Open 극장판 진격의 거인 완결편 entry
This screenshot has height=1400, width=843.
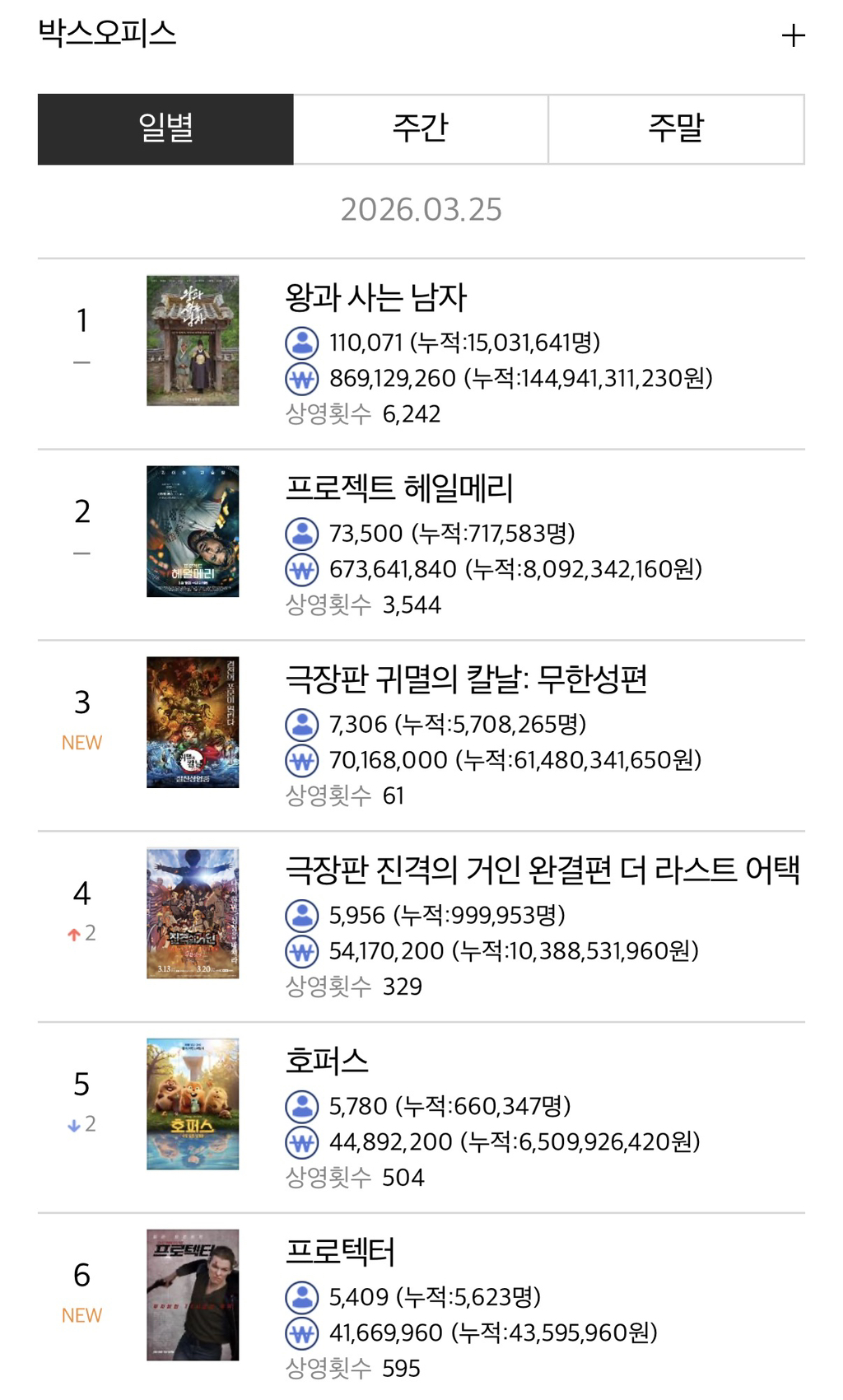pos(421,927)
